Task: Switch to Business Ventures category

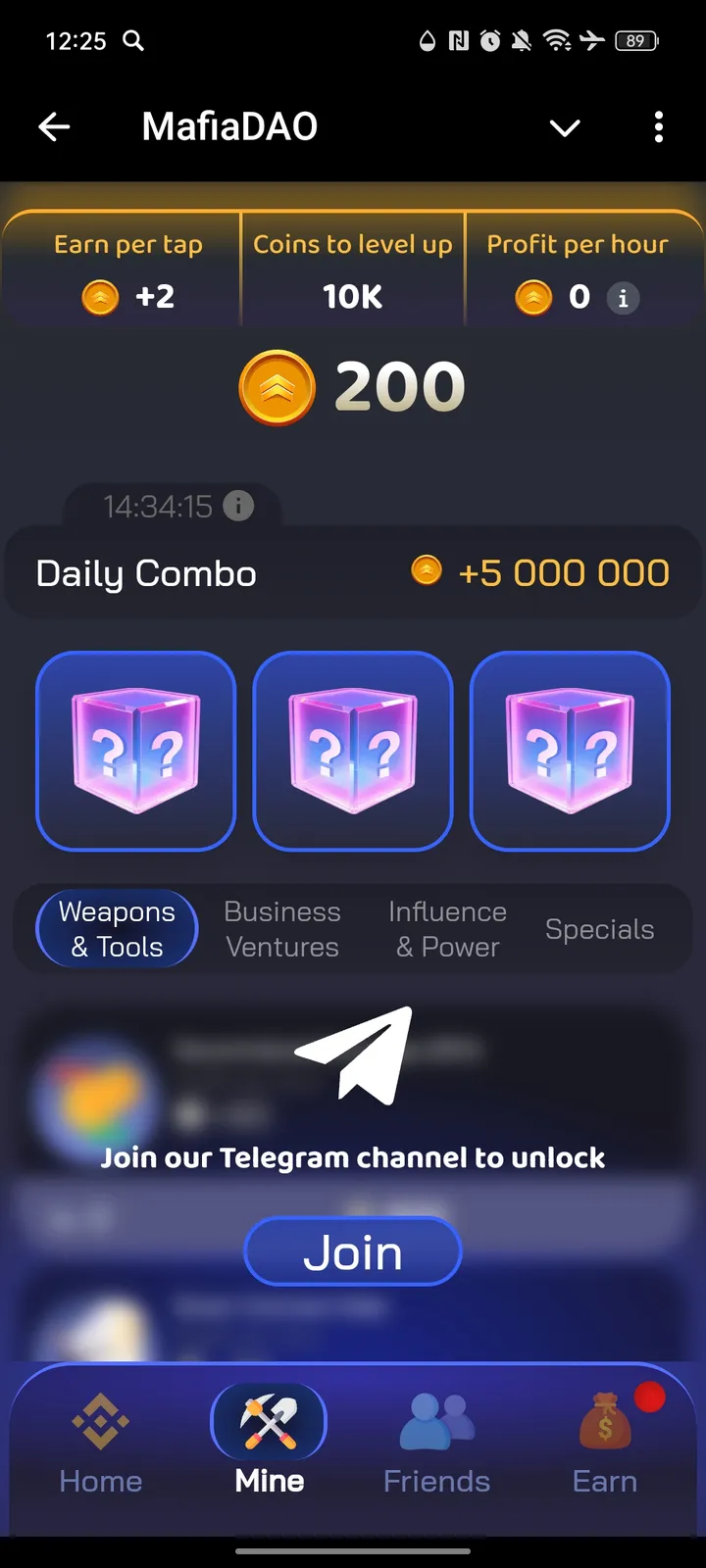Action: [x=282, y=929]
